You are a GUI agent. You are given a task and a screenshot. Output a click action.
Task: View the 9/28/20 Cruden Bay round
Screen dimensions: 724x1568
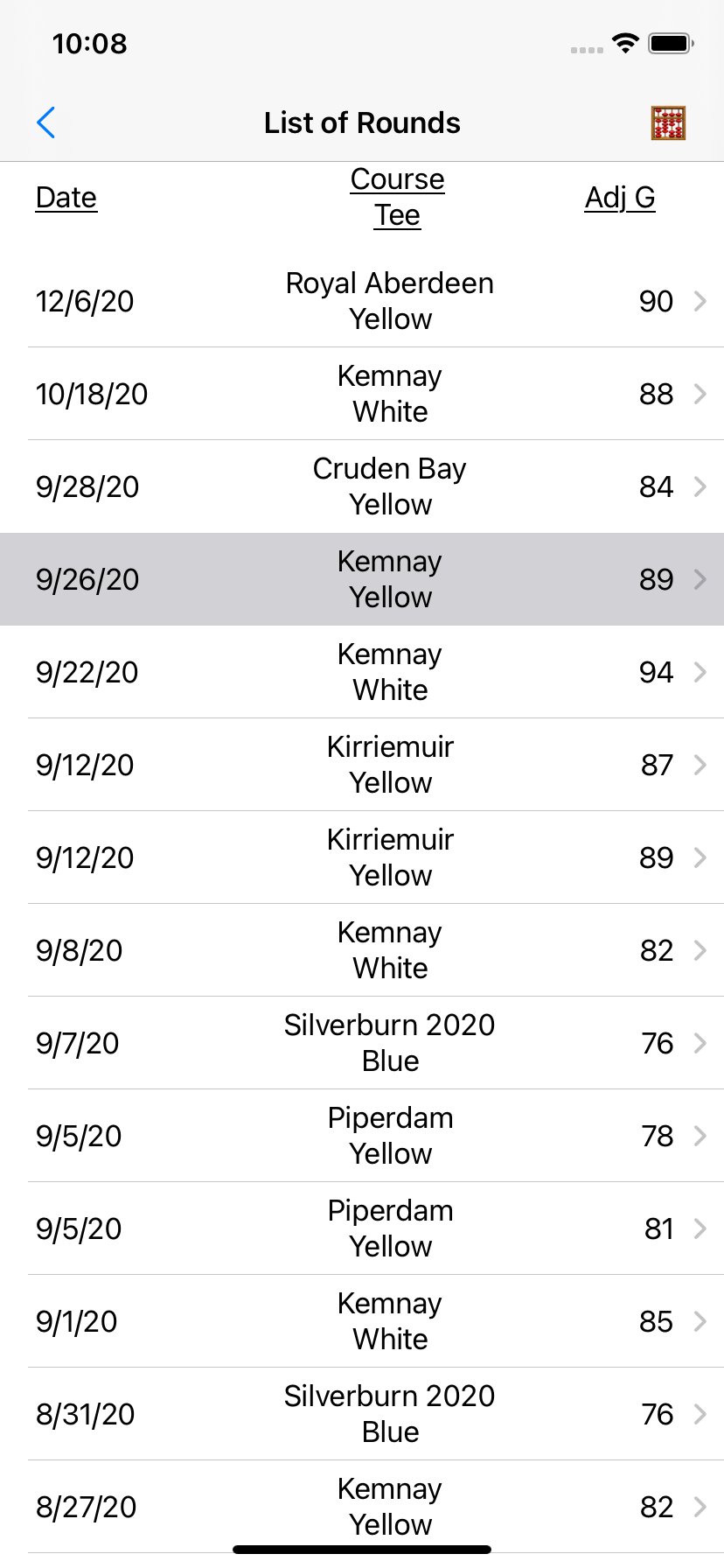[362, 486]
